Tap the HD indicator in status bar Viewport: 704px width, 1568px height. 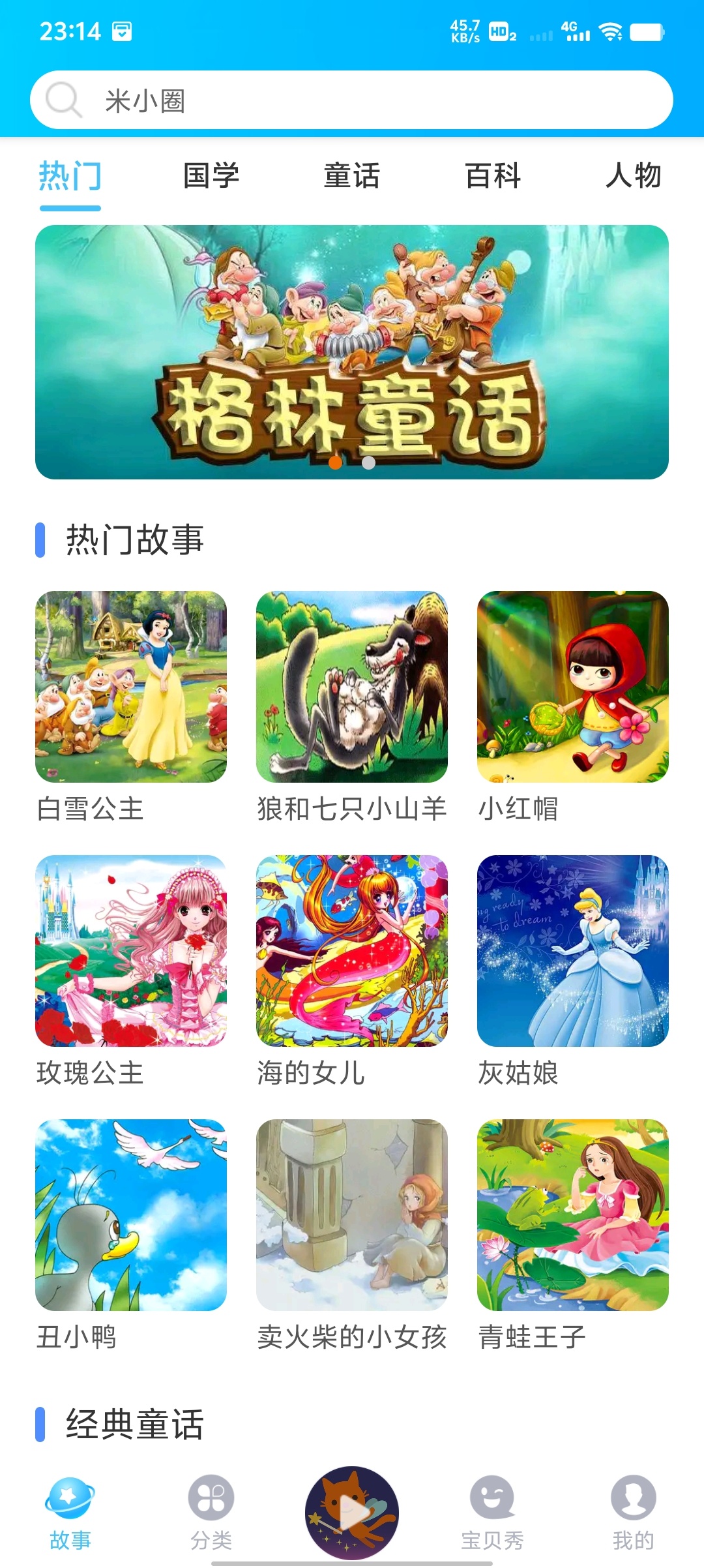[x=500, y=31]
